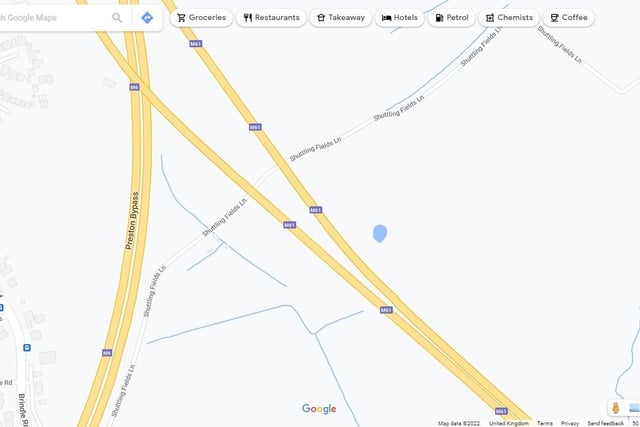Select the Chemists chip
The width and height of the screenshot is (640, 427).
point(508,17)
